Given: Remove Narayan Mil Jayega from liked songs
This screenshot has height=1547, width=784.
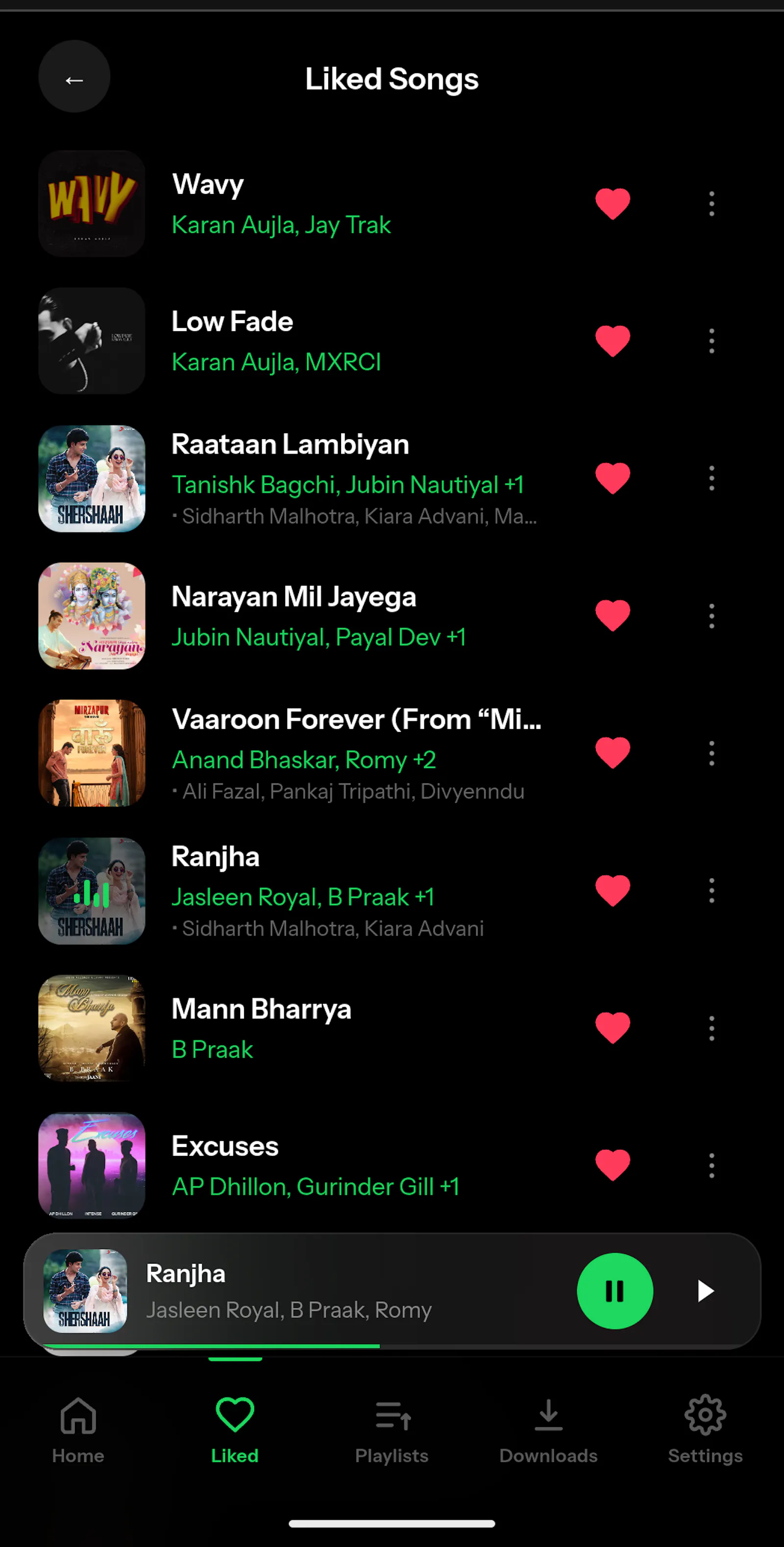Looking at the screenshot, I should coord(612,615).
